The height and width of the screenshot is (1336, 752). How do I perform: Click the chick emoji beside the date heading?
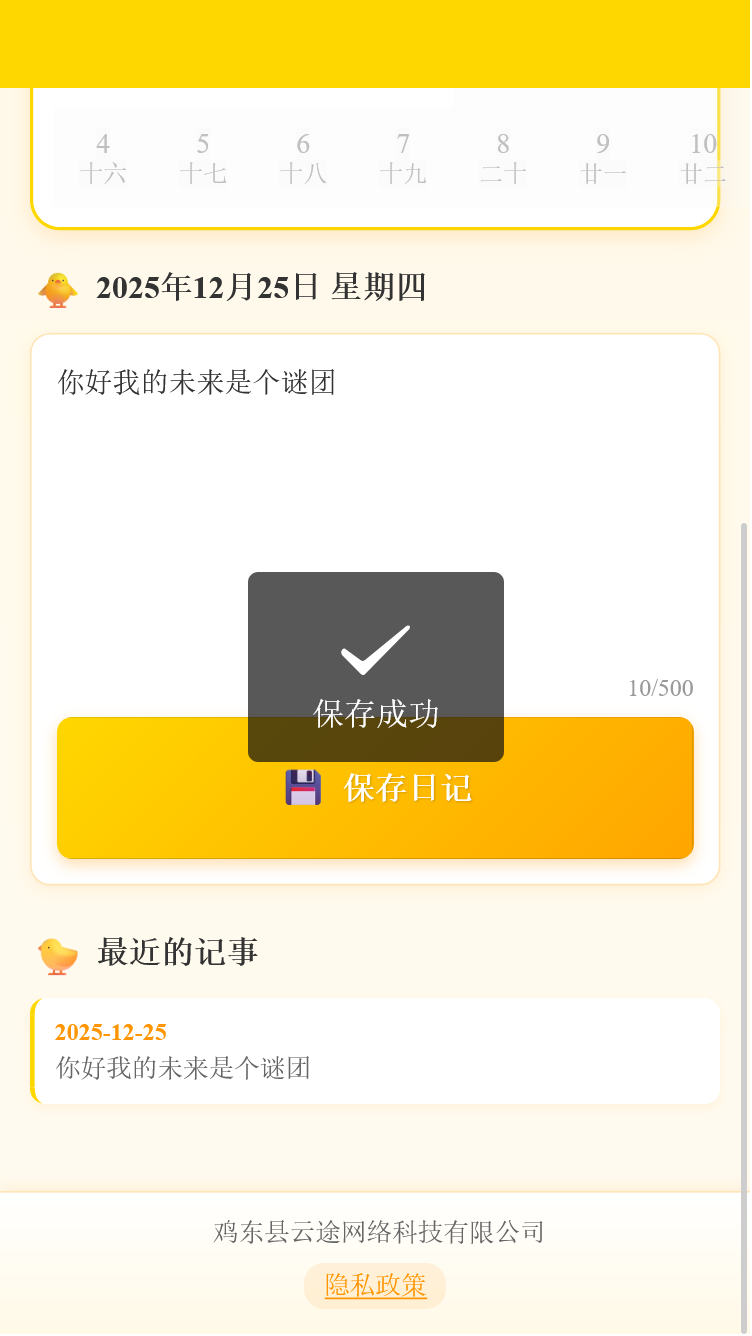[x=57, y=288]
